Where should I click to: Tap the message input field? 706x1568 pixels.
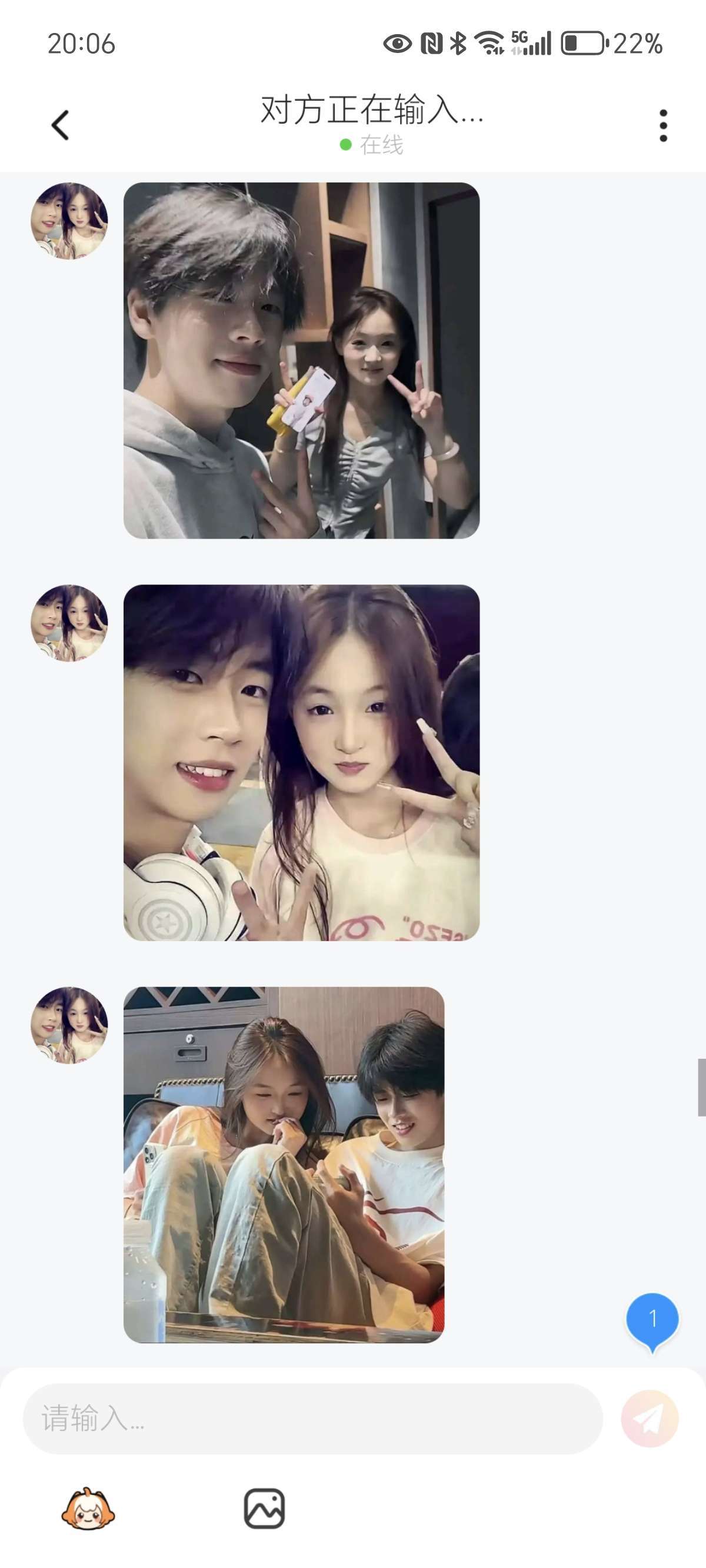[x=312, y=1418]
